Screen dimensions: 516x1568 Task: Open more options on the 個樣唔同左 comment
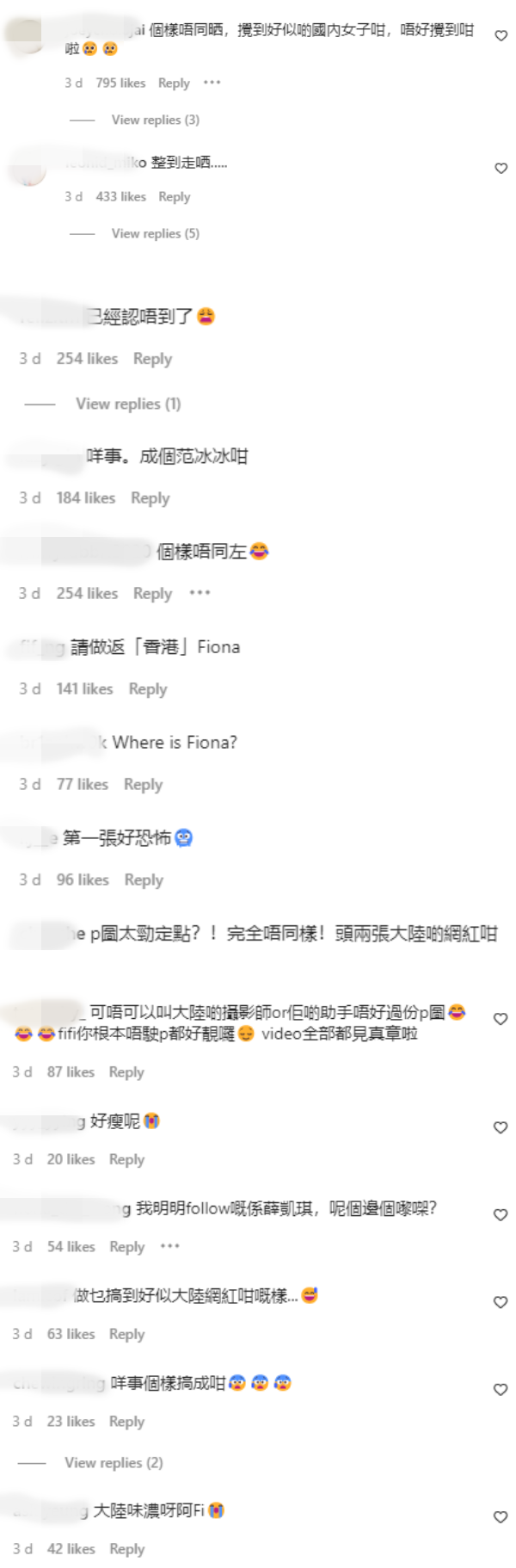click(200, 593)
